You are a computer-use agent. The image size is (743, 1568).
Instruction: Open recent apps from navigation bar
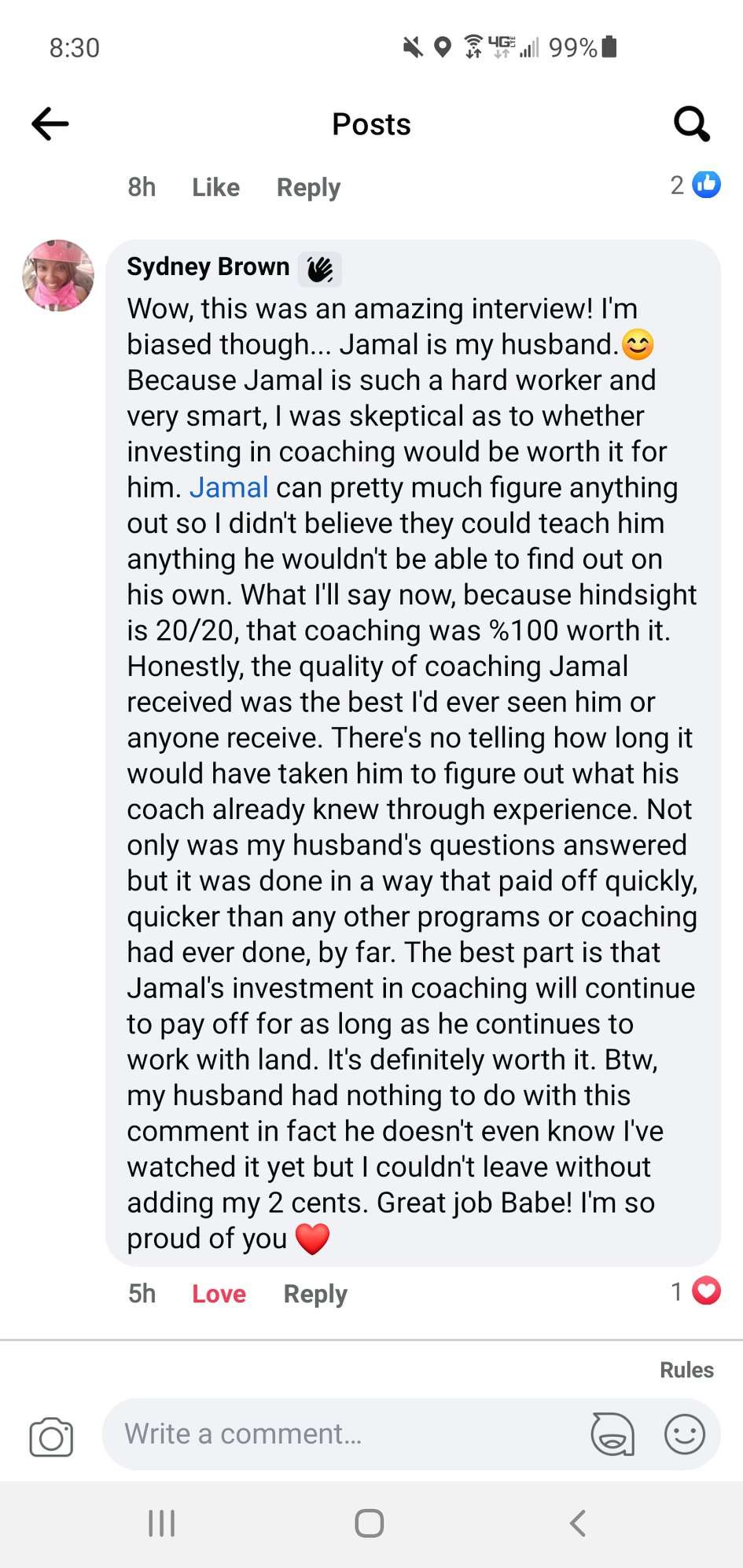coord(162,1523)
